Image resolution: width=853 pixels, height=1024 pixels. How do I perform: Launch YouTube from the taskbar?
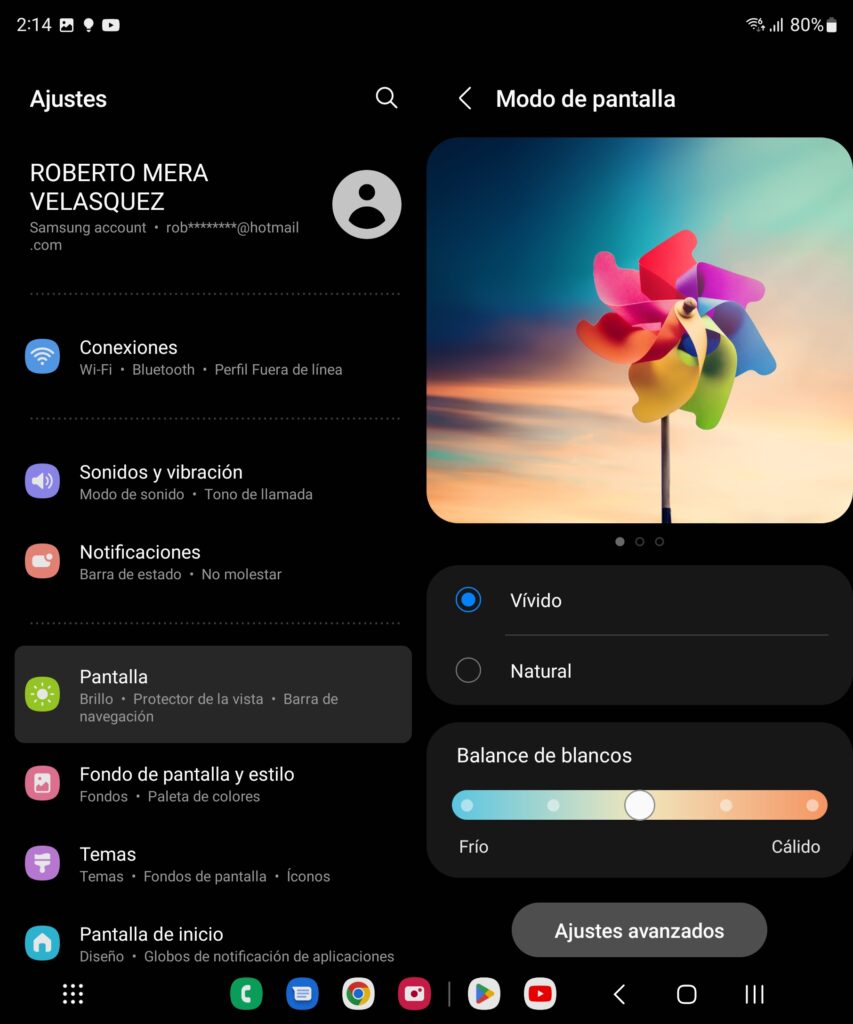pyautogui.click(x=540, y=993)
